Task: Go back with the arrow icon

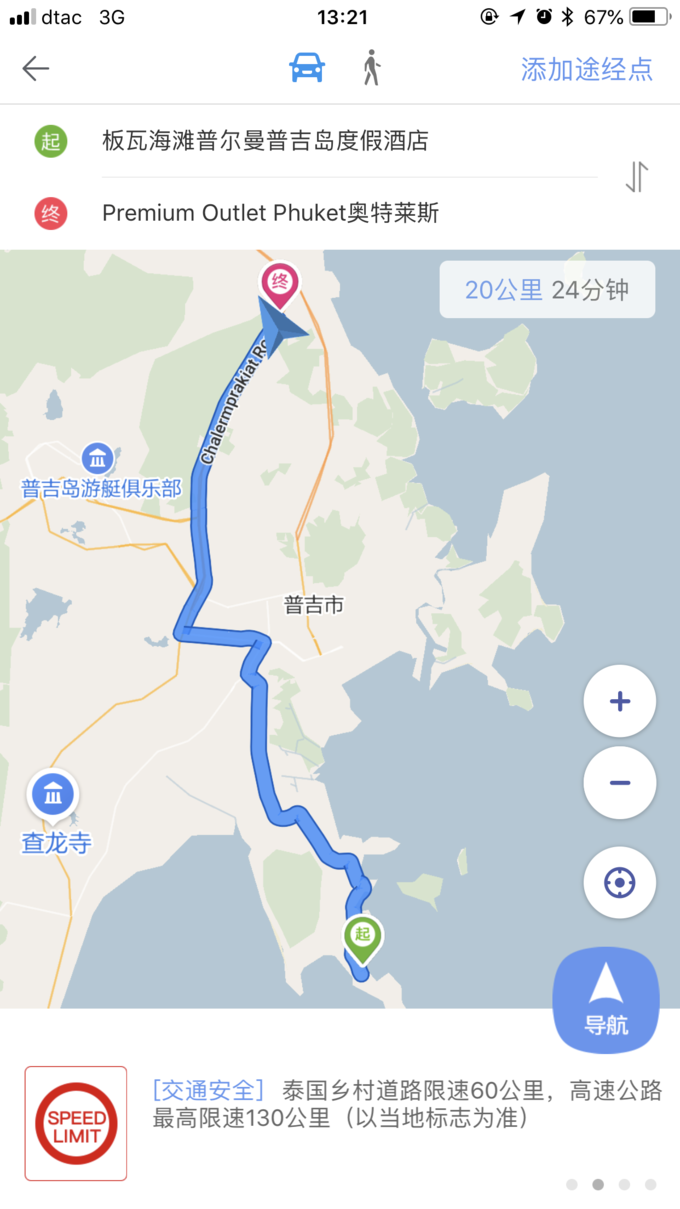Action: tap(36, 68)
